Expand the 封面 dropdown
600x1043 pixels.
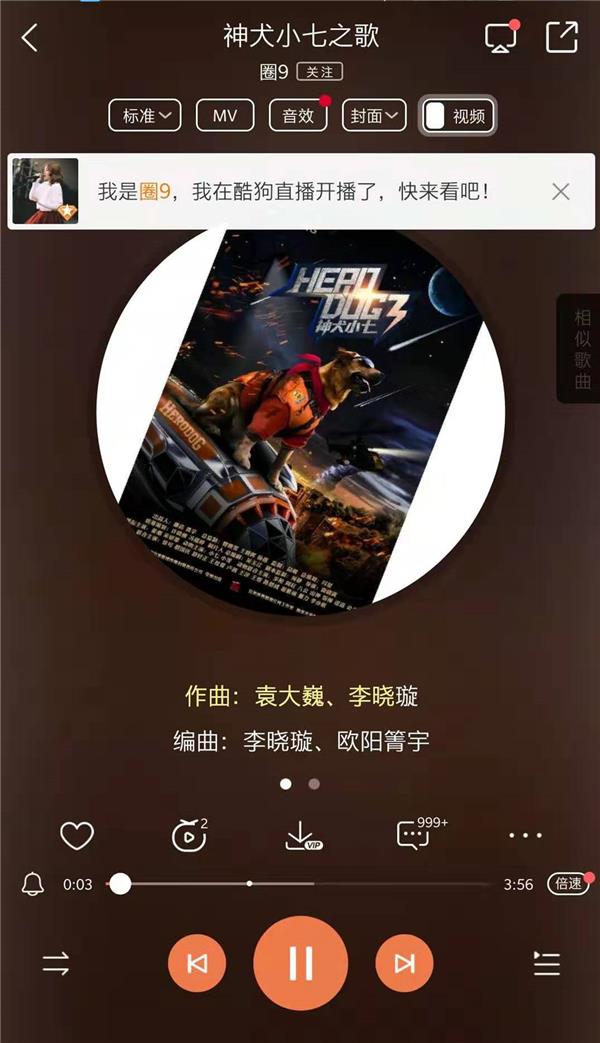click(374, 116)
